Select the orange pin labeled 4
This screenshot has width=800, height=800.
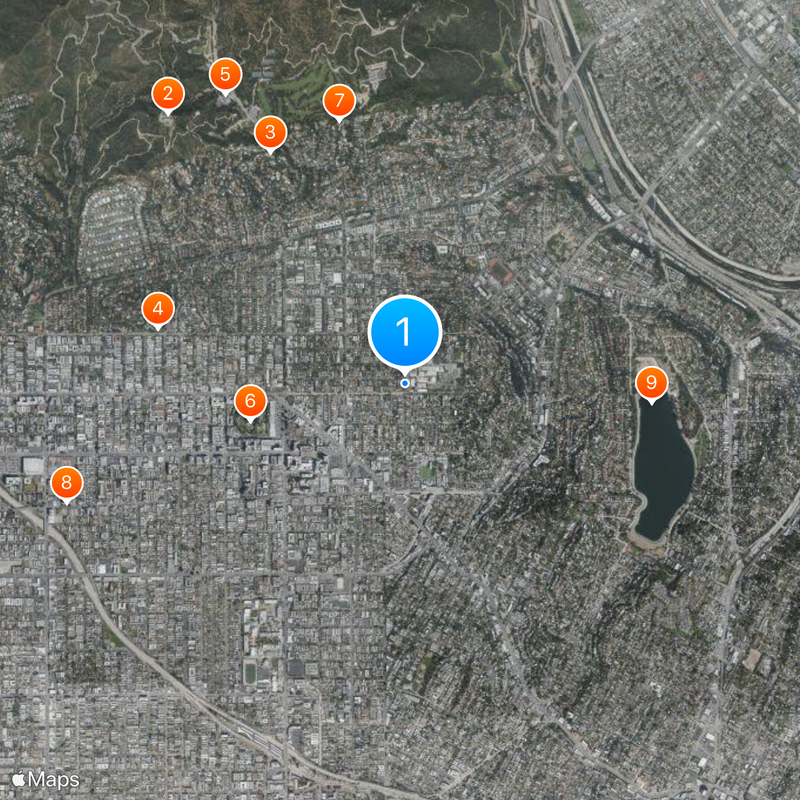(158, 308)
